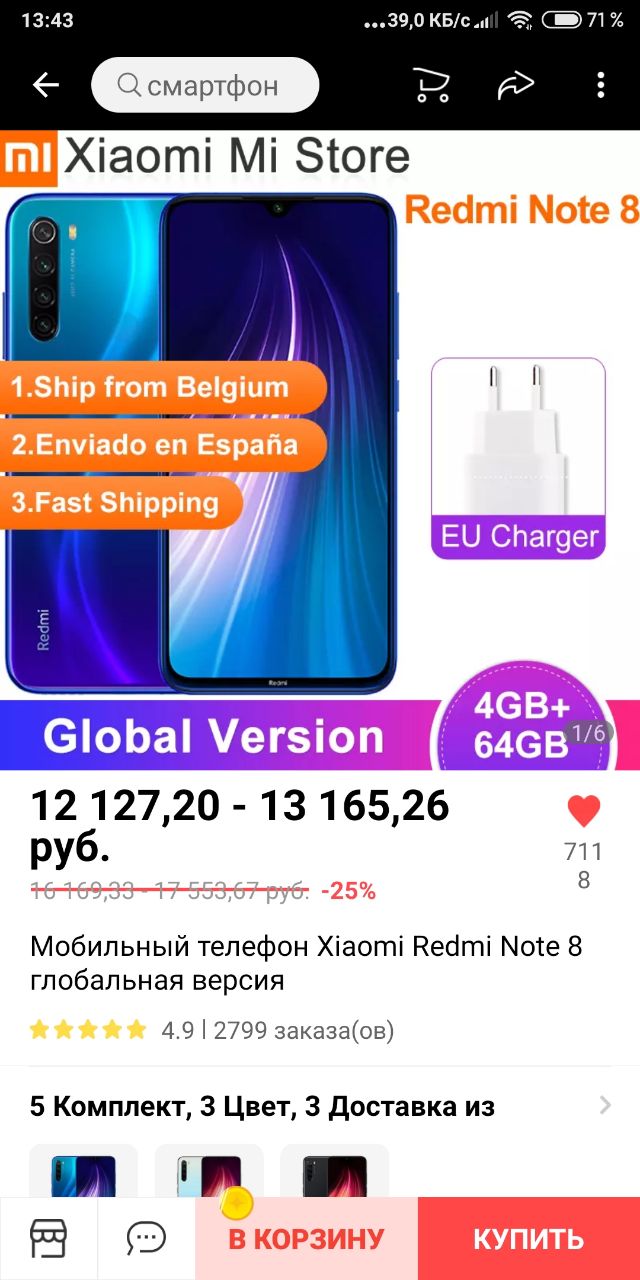Screen dimensions: 640x1280
Task: Tap В КОРЗИНУ to add to cart
Action: coord(306,1239)
